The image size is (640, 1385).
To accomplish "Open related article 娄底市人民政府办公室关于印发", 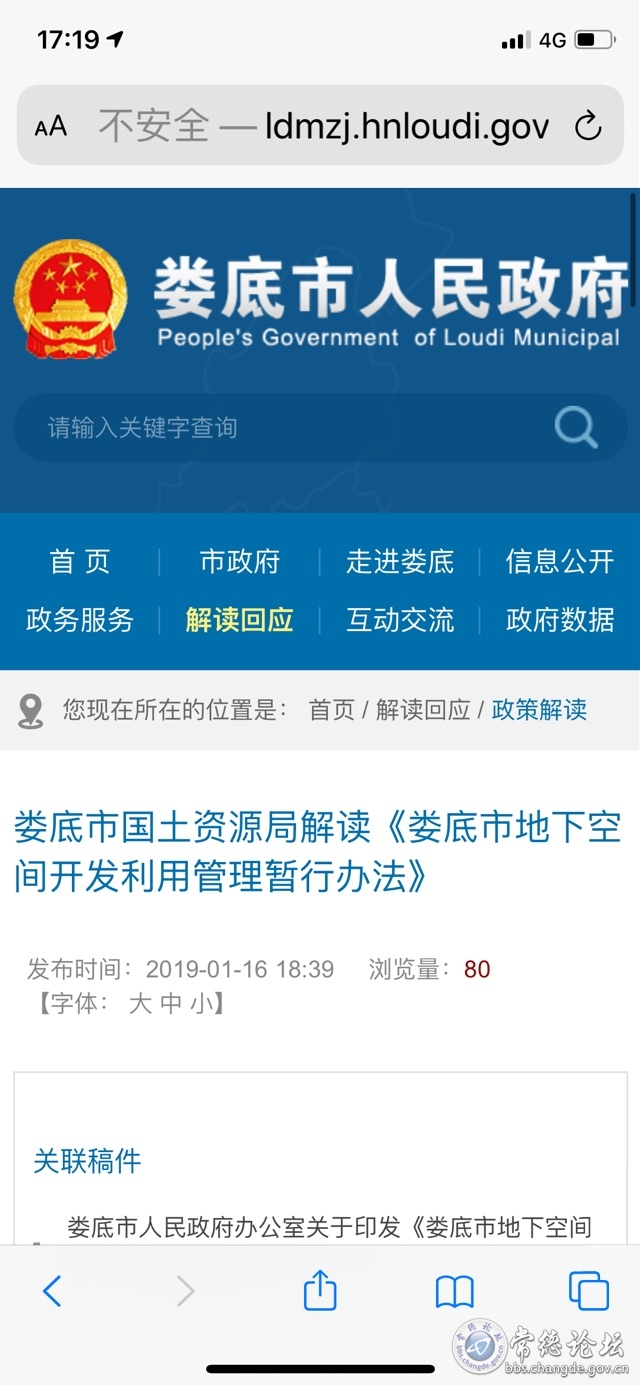I will pyautogui.click(x=330, y=1227).
